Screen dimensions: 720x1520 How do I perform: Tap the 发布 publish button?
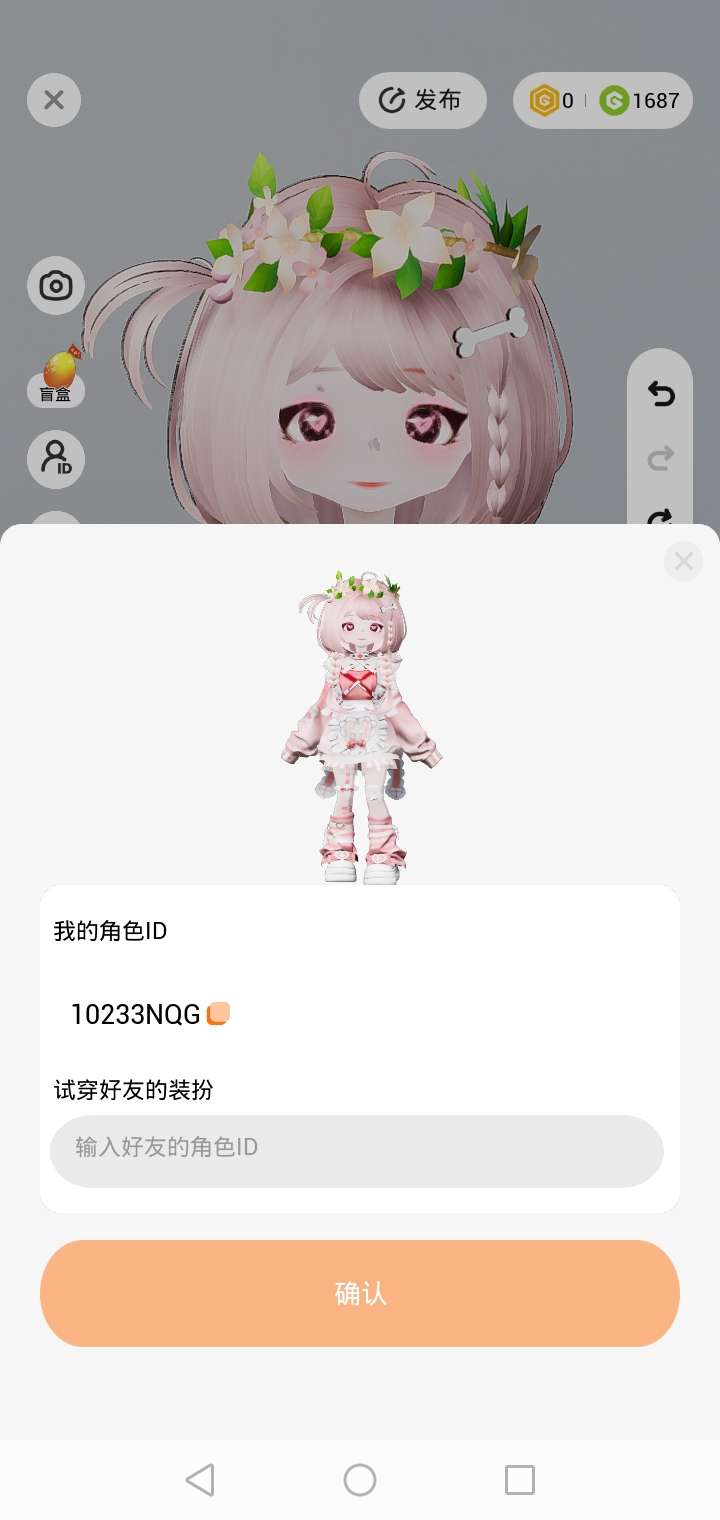[422, 100]
